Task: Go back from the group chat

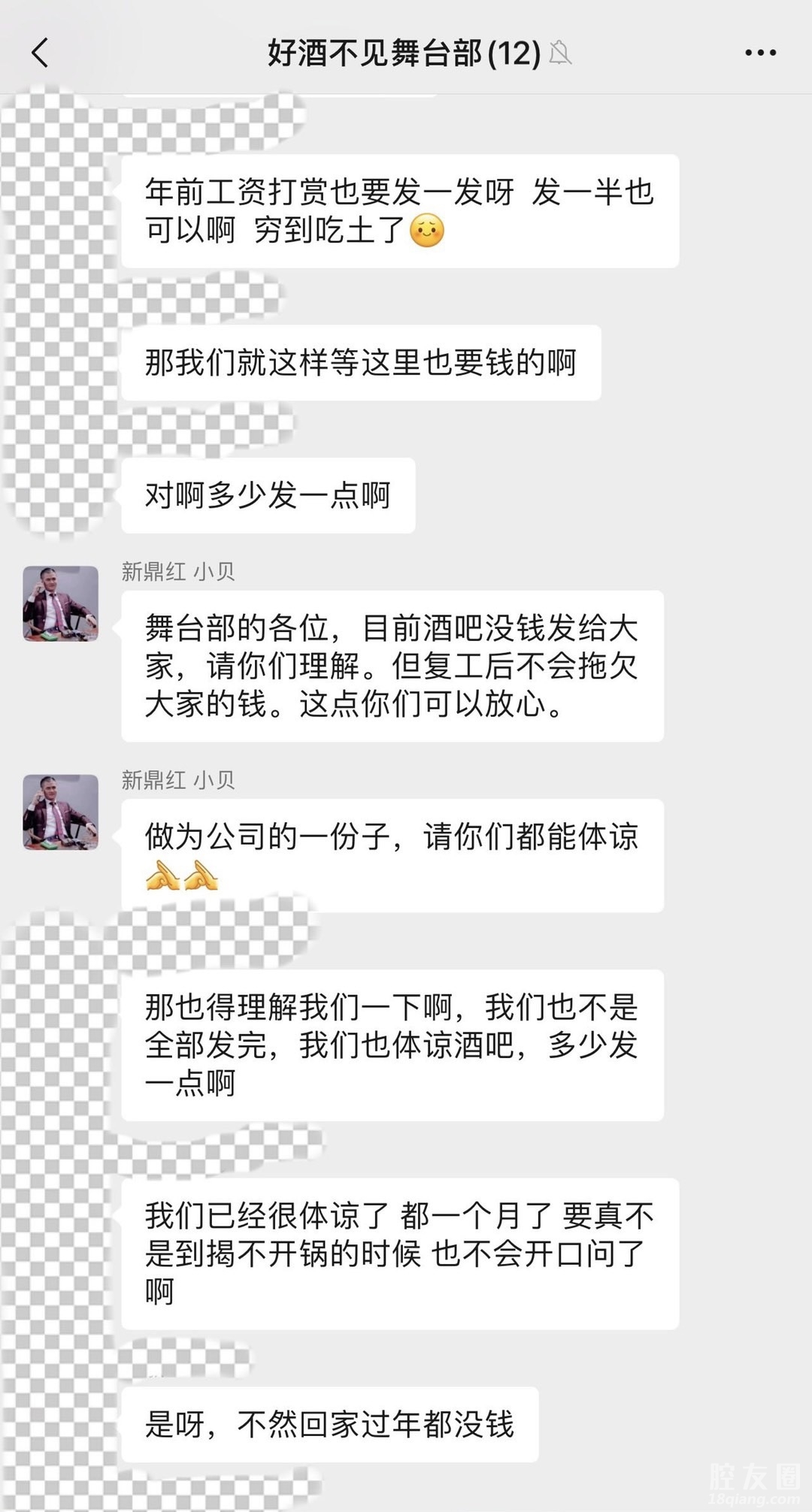Action: 41,53
